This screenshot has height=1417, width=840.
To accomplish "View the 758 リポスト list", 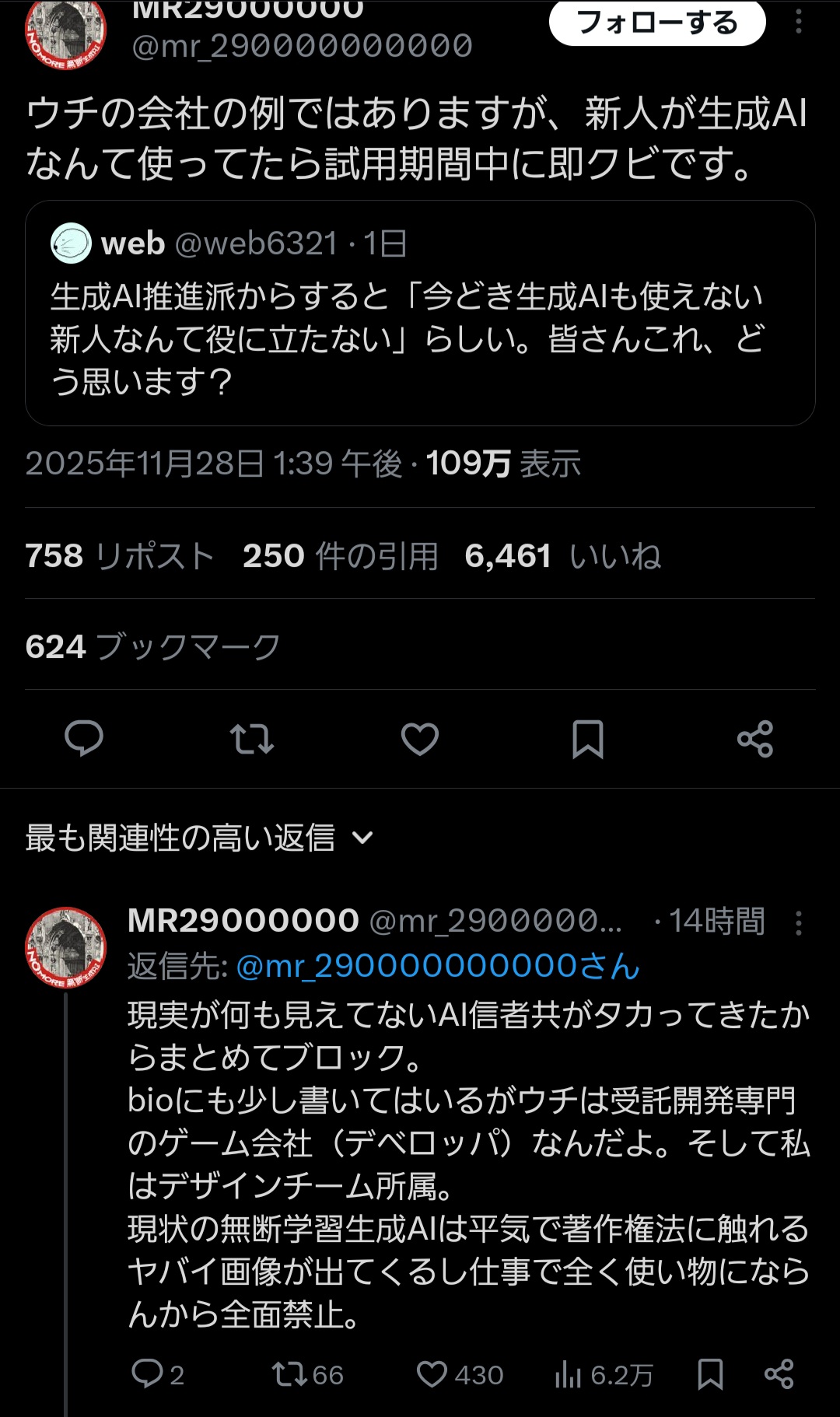I will tap(120, 556).
